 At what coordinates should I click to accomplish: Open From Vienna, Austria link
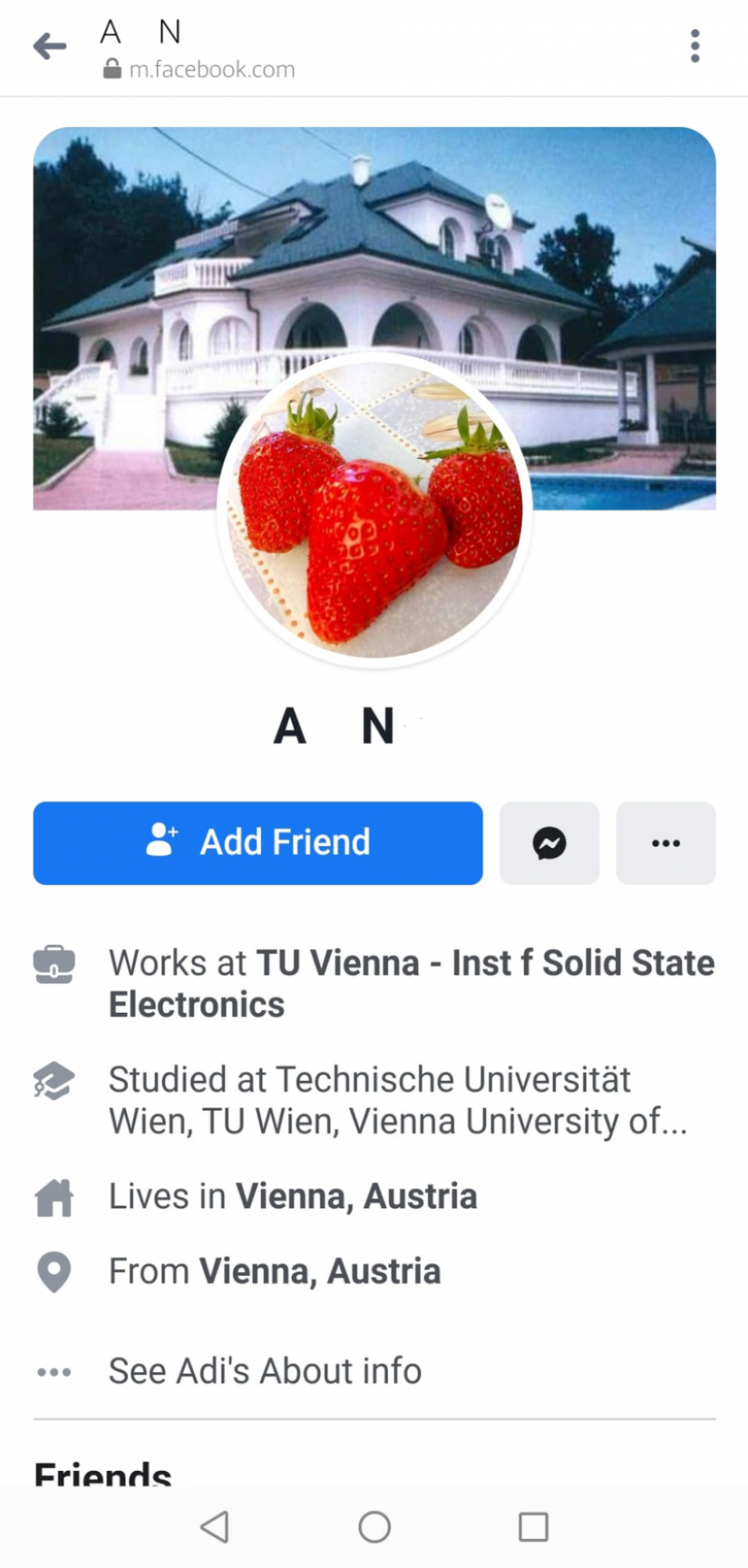point(319,1271)
